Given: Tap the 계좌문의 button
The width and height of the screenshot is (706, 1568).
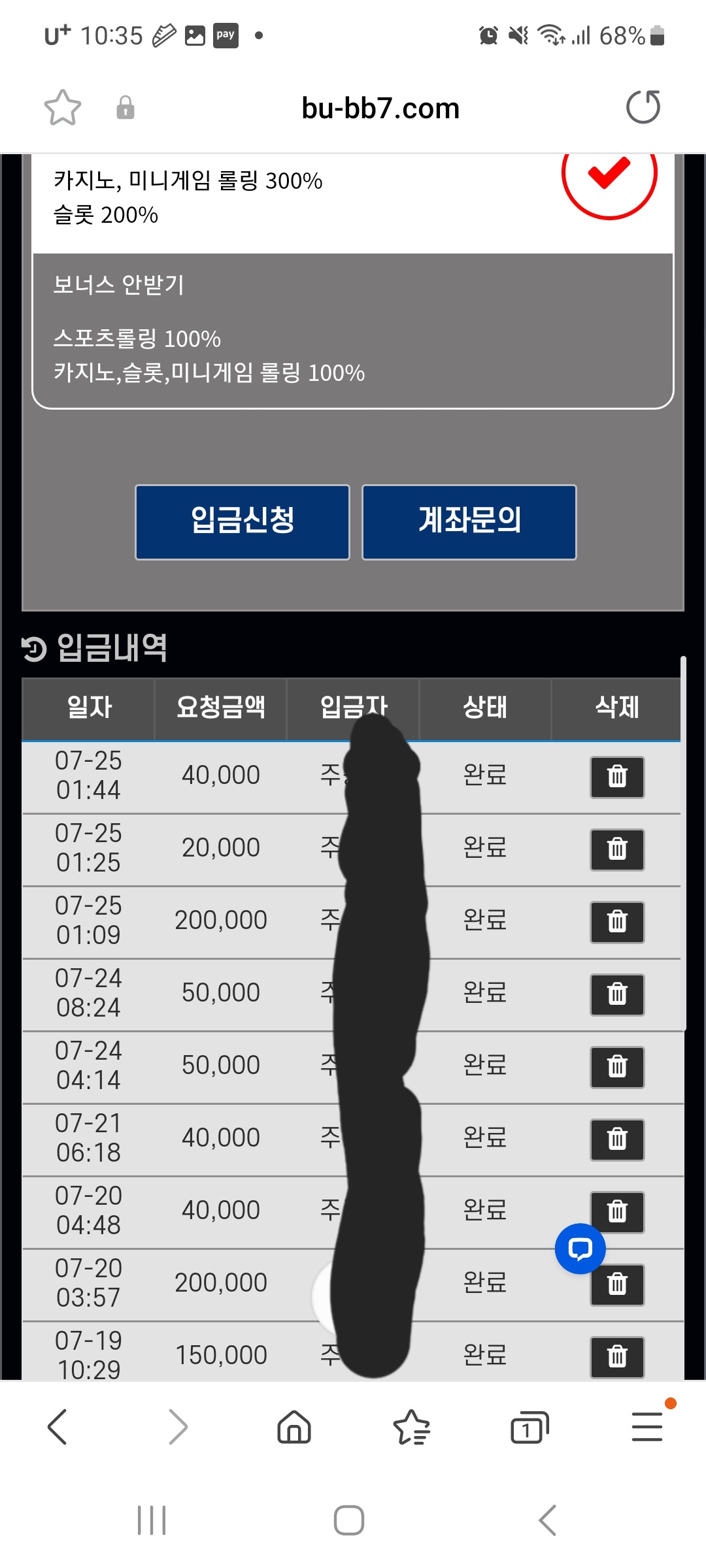Looking at the screenshot, I should tap(469, 522).
